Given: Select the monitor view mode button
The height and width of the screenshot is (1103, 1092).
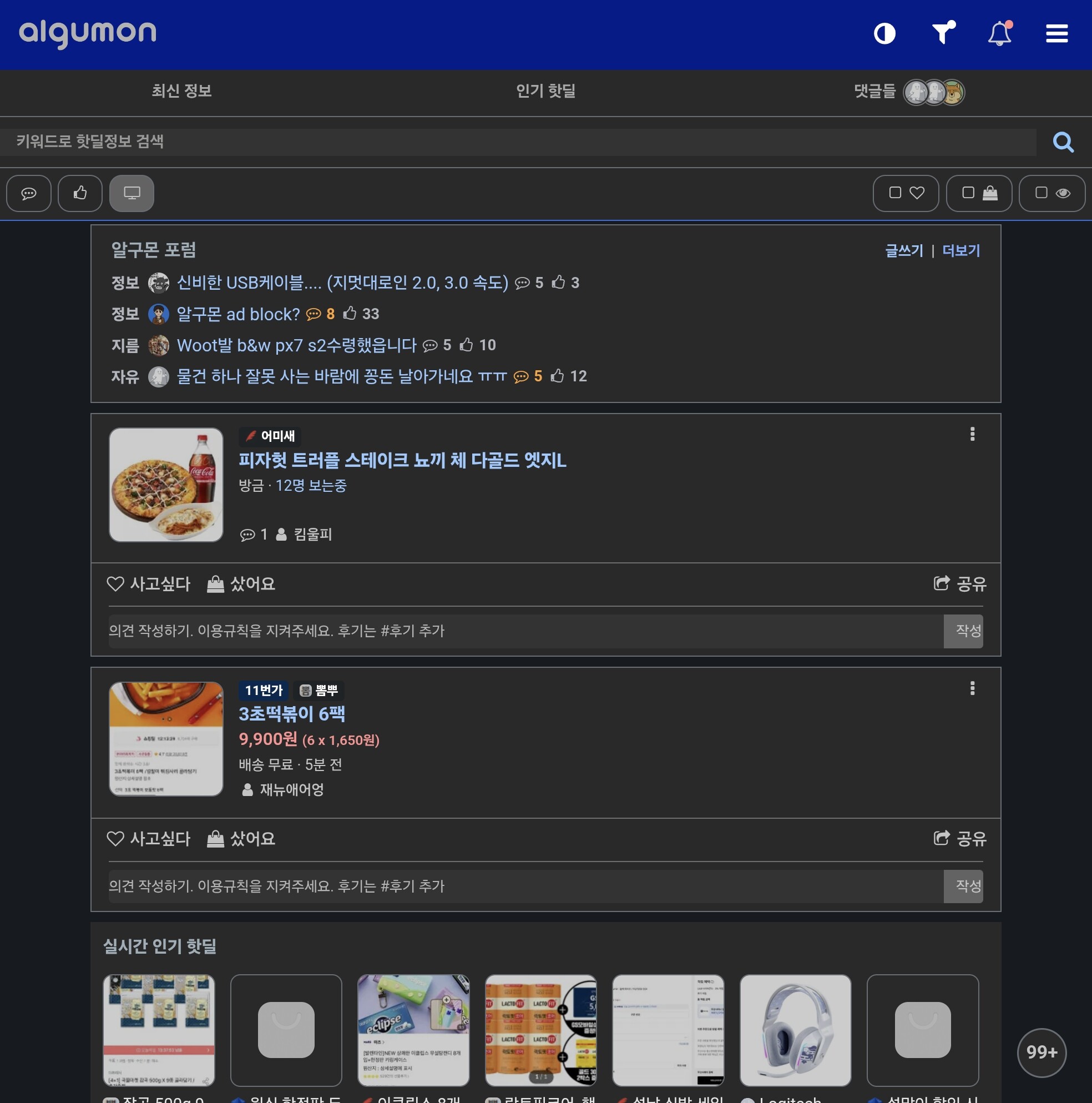Looking at the screenshot, I should (x=132, y=194).
